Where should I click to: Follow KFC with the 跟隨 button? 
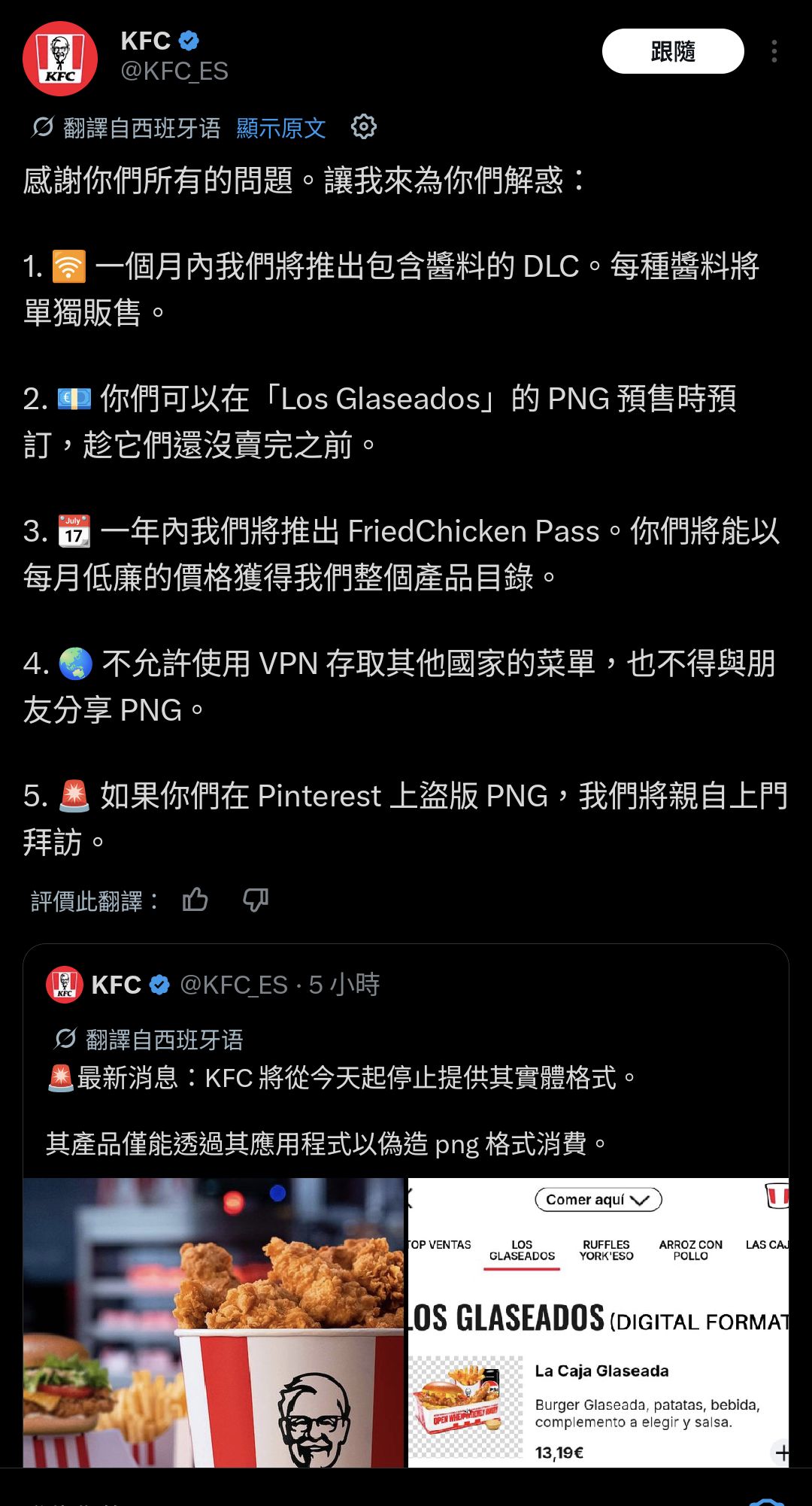673,51
